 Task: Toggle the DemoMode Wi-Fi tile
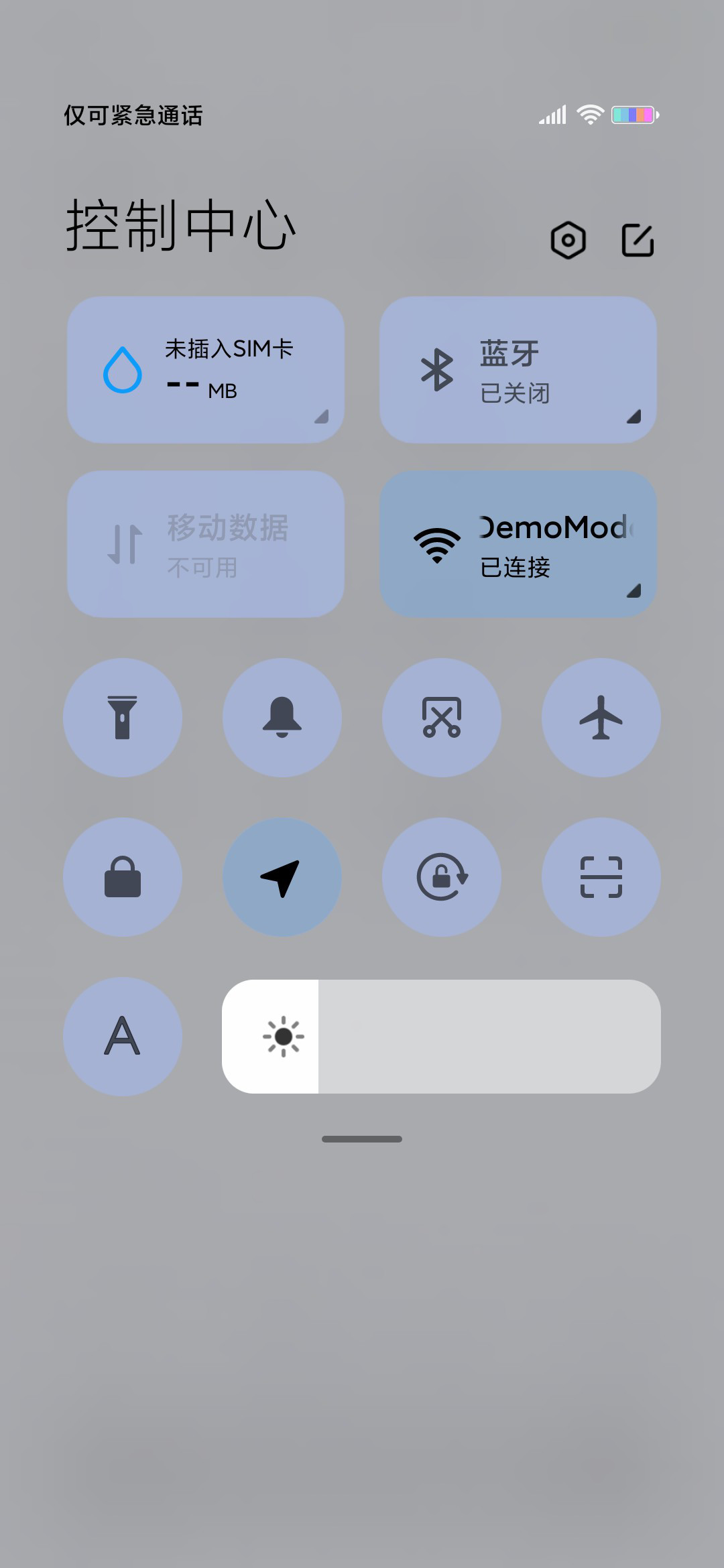tap(518, 544)
